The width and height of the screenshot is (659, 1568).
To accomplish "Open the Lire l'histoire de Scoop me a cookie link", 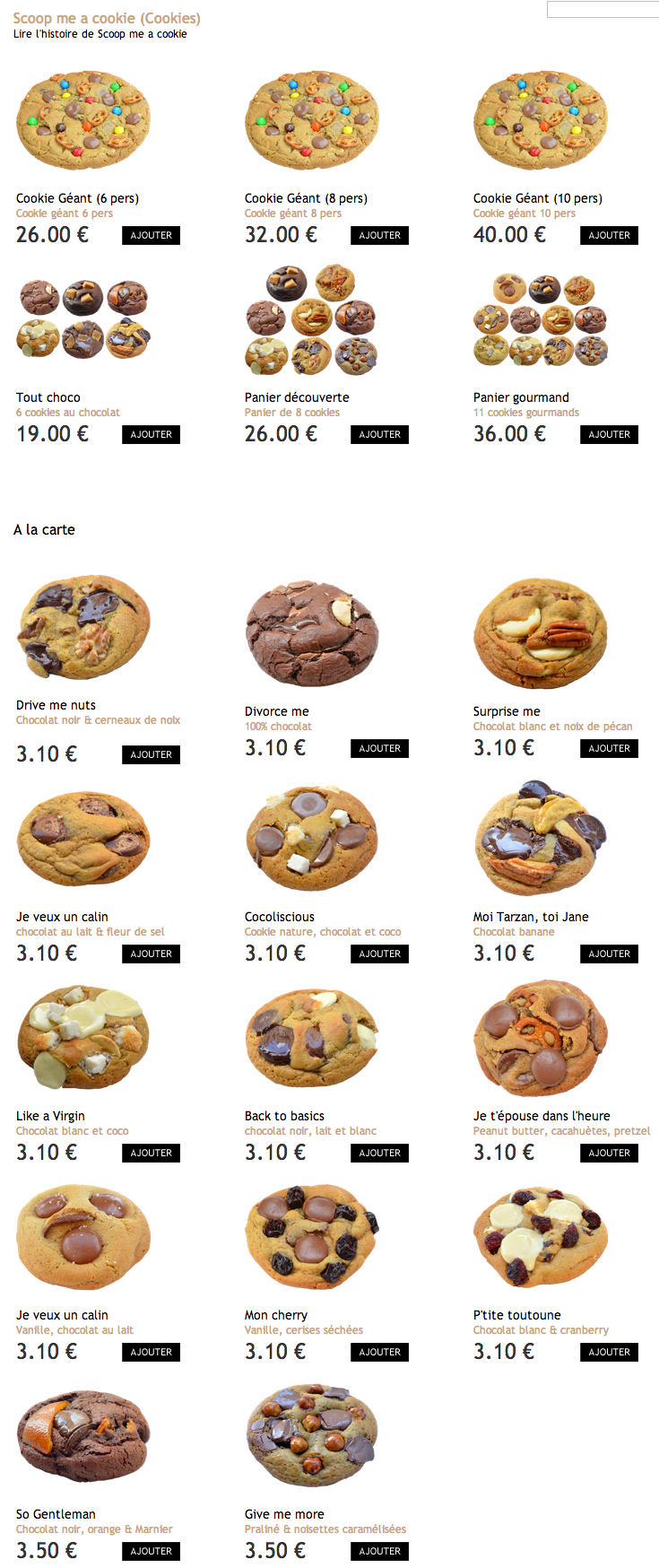I will (100, 34).
